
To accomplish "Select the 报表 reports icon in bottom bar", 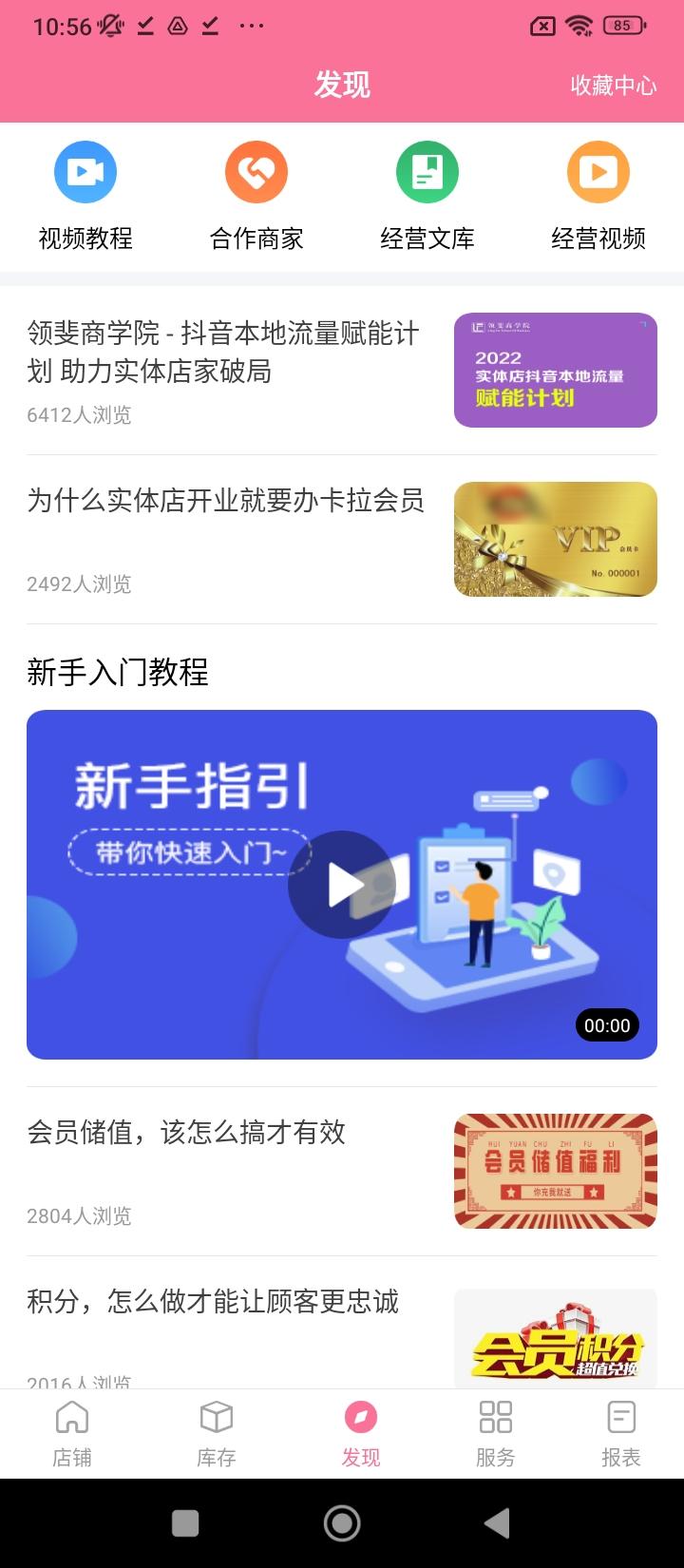I will click(620, 1417).
